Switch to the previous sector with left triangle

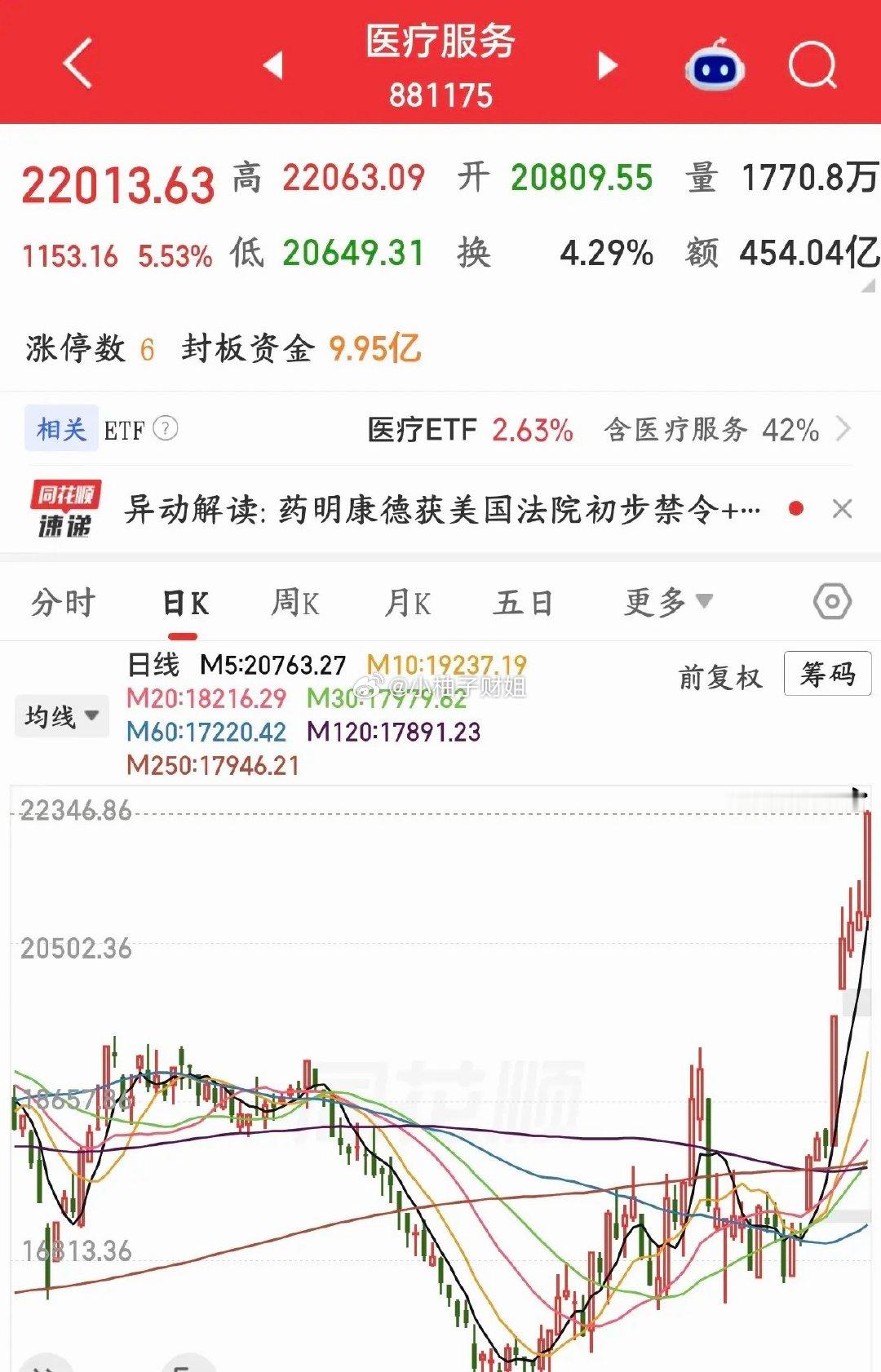click(273, 64)
